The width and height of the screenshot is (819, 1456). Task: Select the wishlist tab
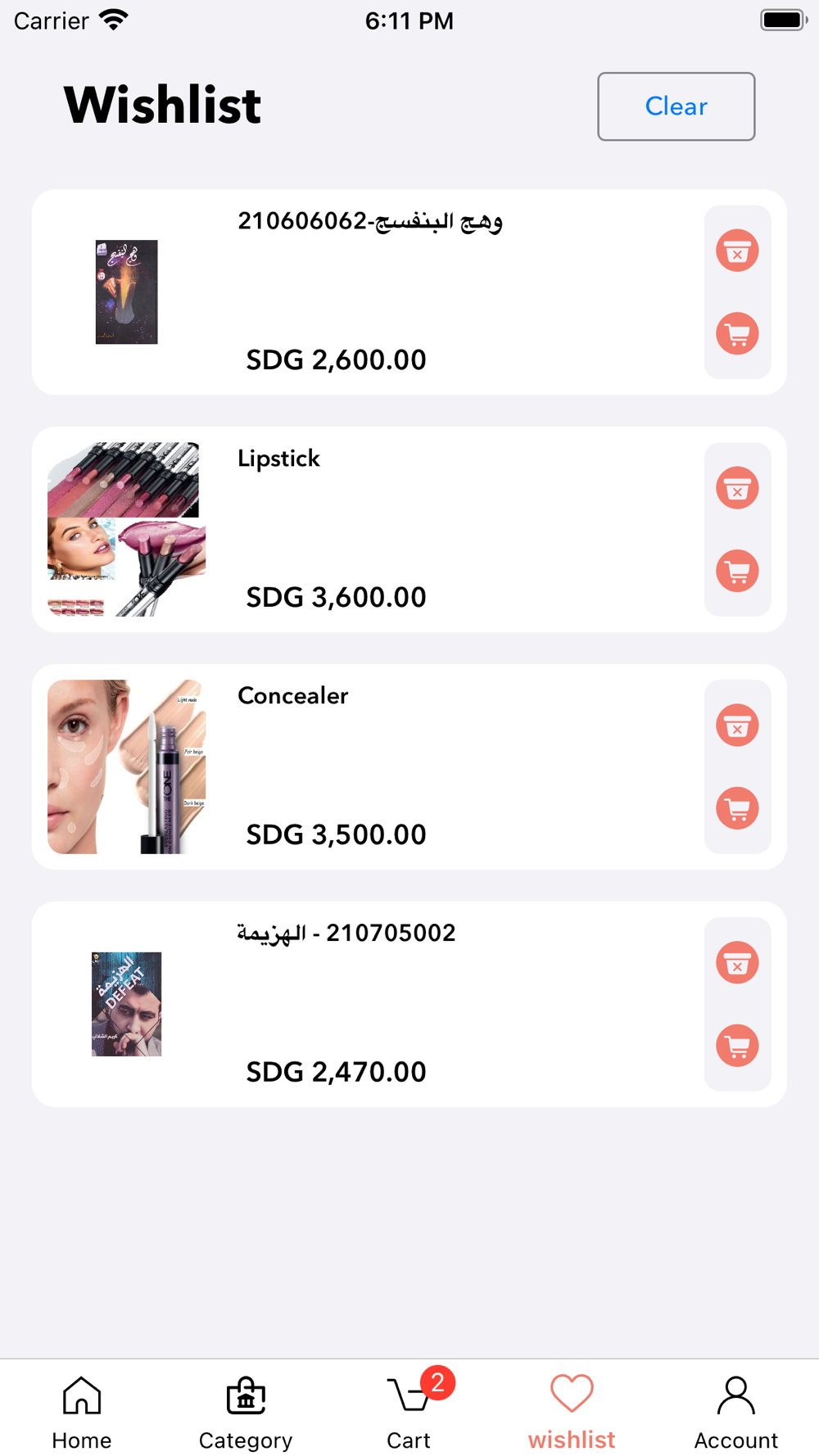pos(572,1410)
